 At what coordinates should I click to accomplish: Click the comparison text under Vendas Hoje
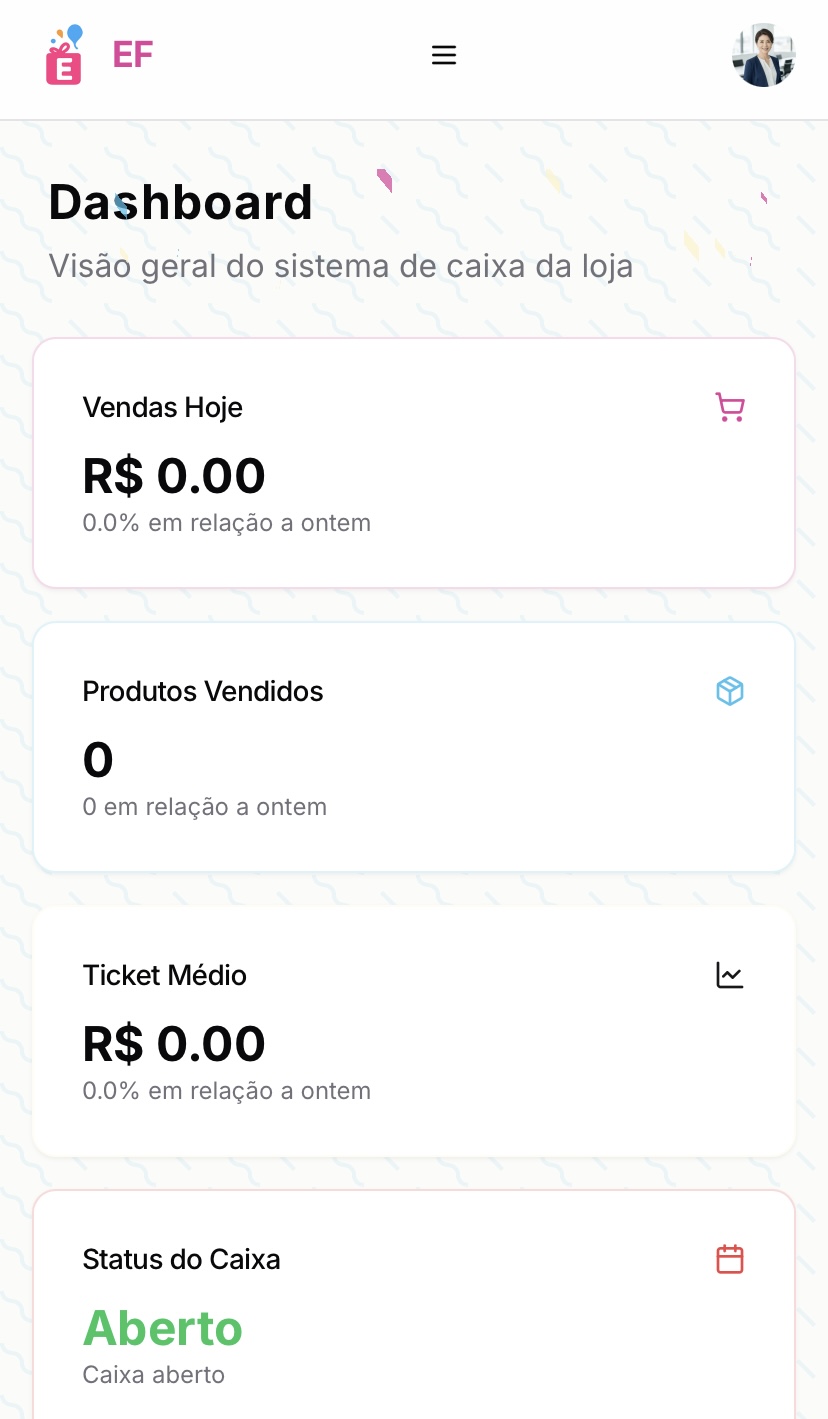click(x=226, y=522)
